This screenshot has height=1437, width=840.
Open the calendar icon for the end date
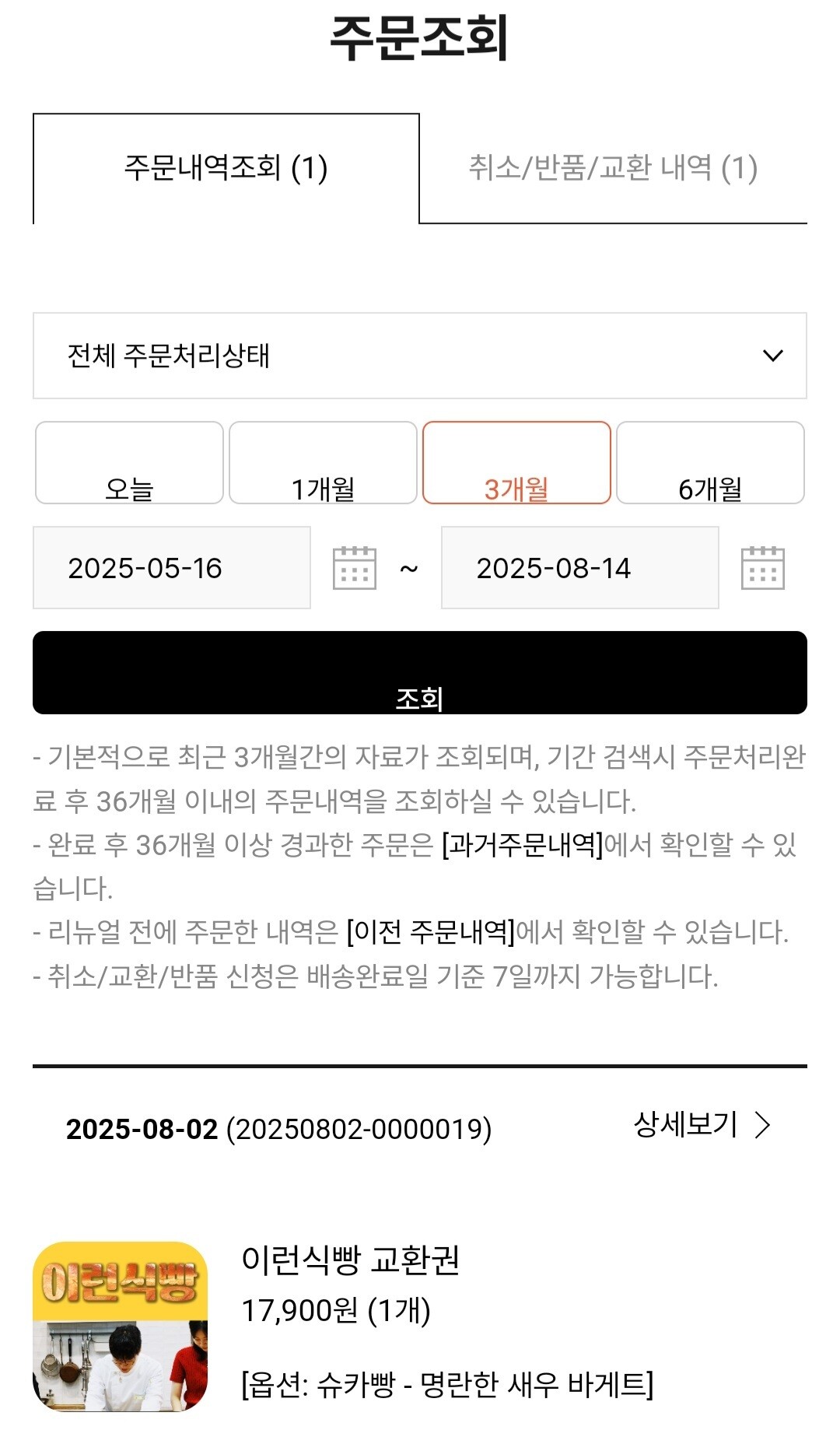[x=763, y=568]
